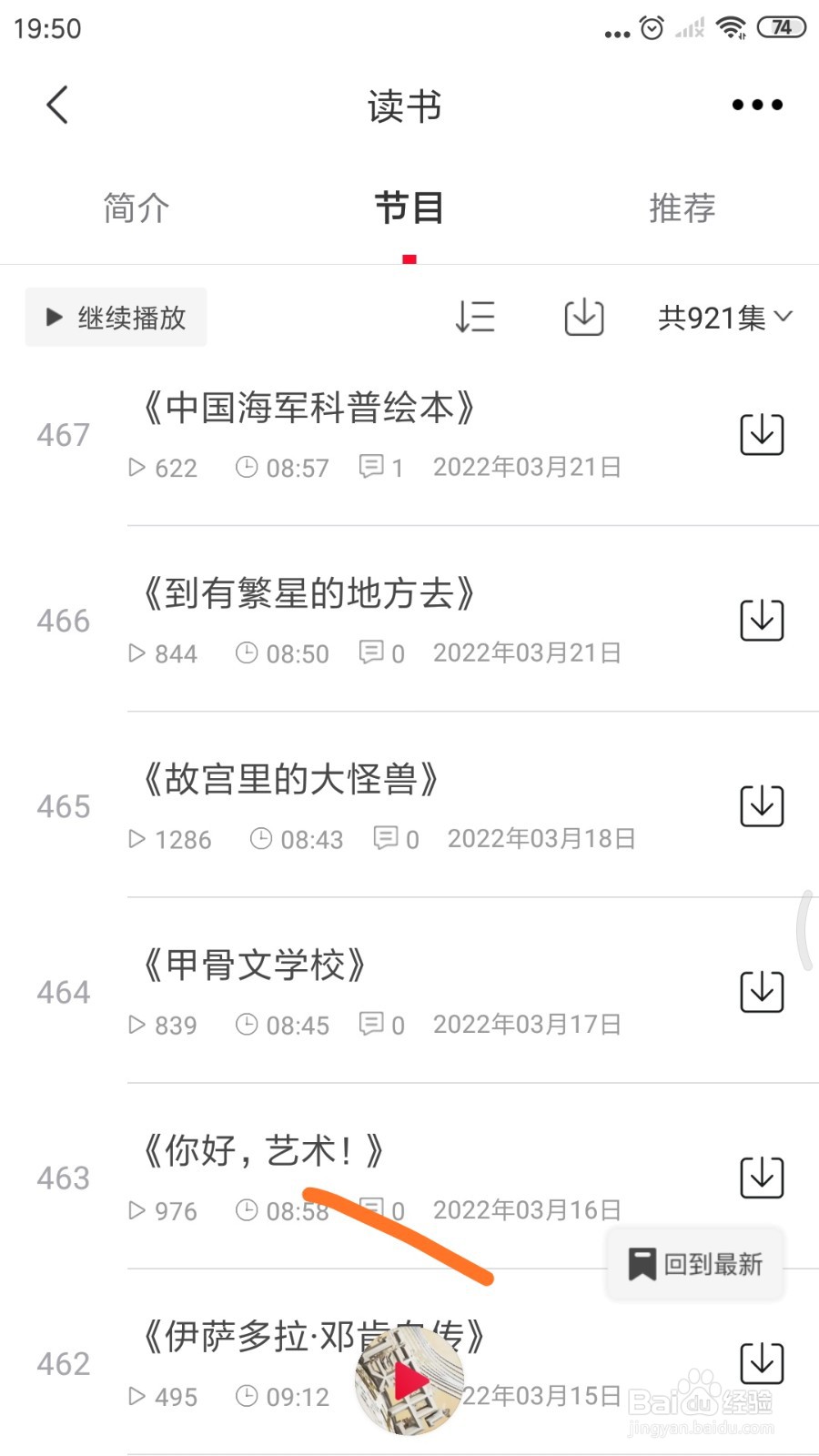
Task: Download episode 467 《中国海军科普绘本》
Action: tap(761, 434)
